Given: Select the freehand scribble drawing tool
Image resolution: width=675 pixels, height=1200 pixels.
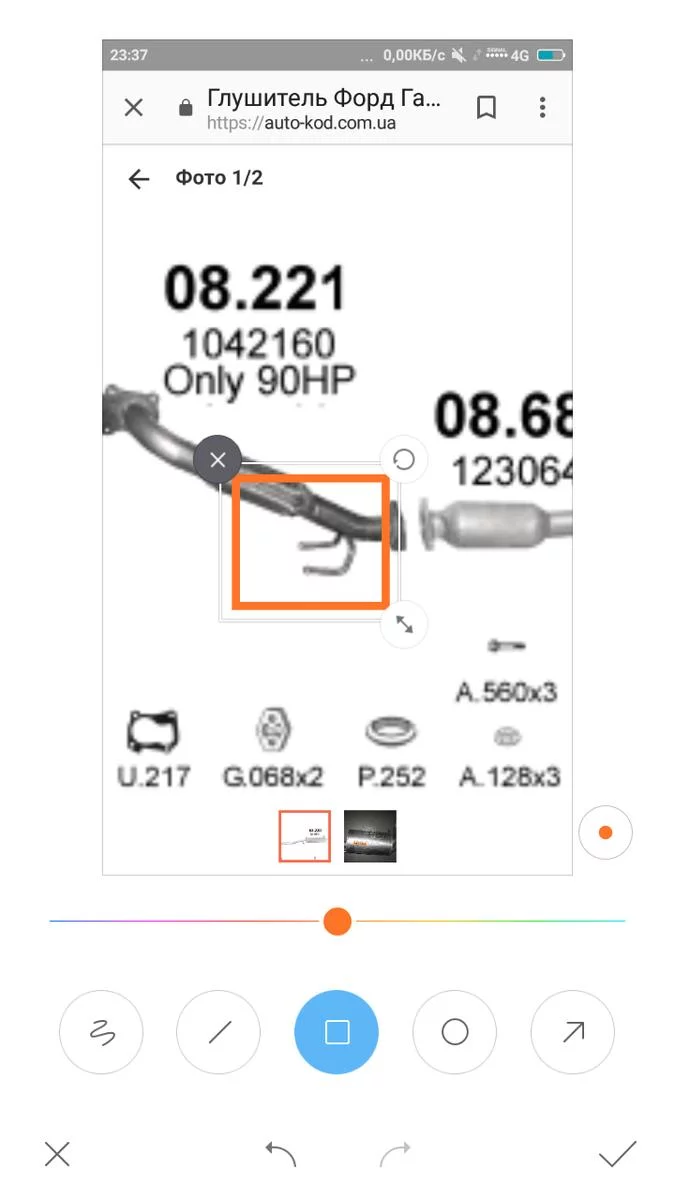Looking at the screenshot, I should [x=101, y=1031].
